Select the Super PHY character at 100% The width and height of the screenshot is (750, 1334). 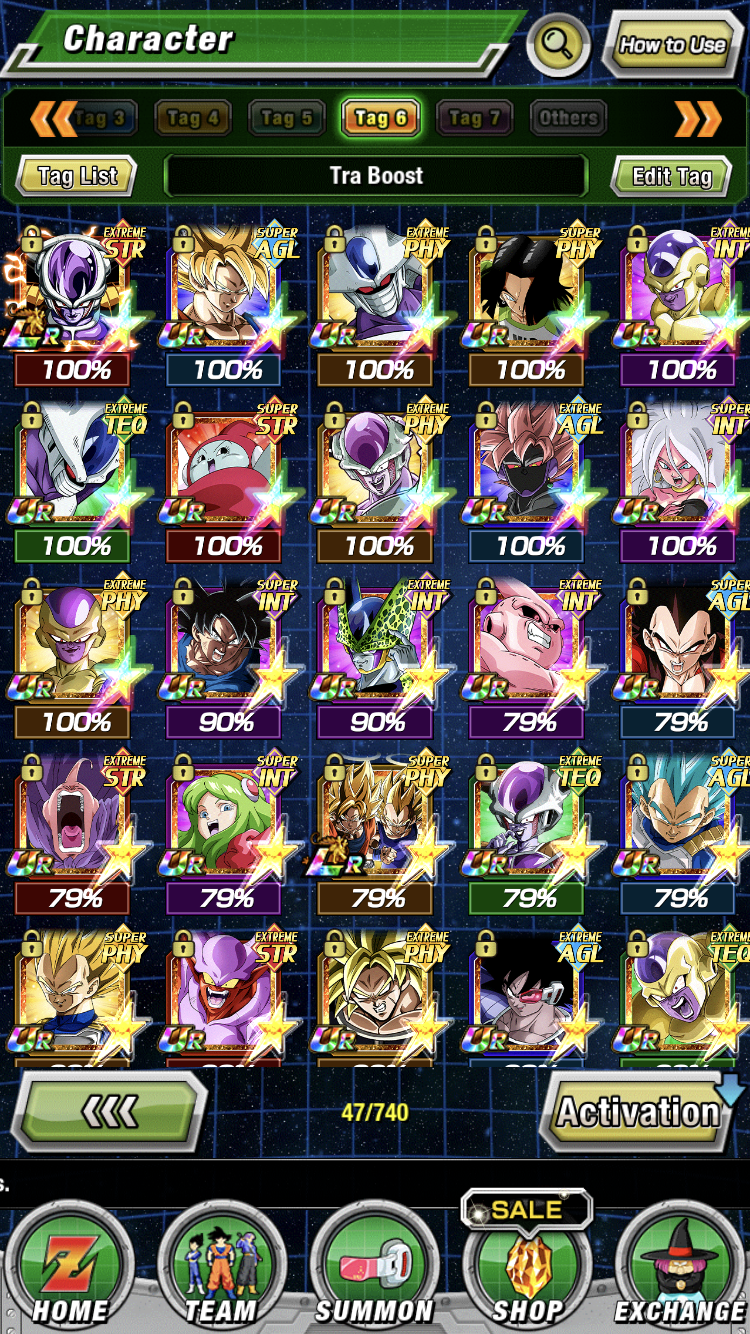coord(530,290)
